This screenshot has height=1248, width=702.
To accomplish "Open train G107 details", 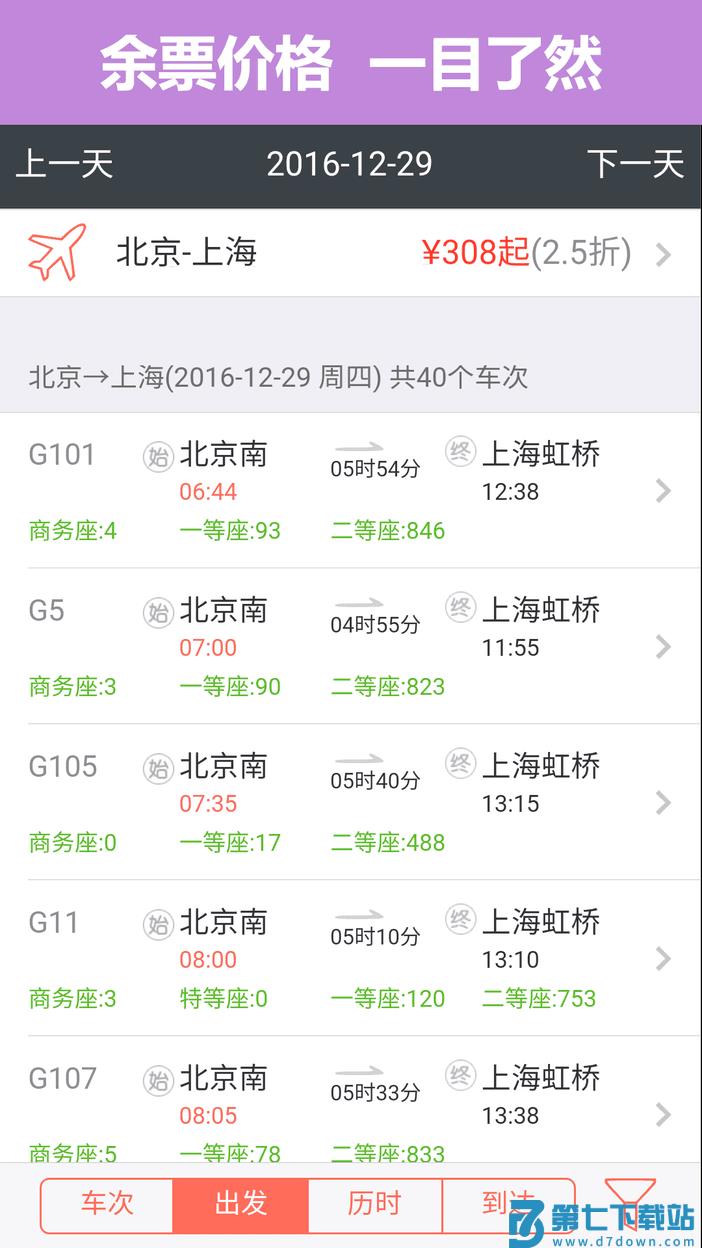I will coord(350,1110).
